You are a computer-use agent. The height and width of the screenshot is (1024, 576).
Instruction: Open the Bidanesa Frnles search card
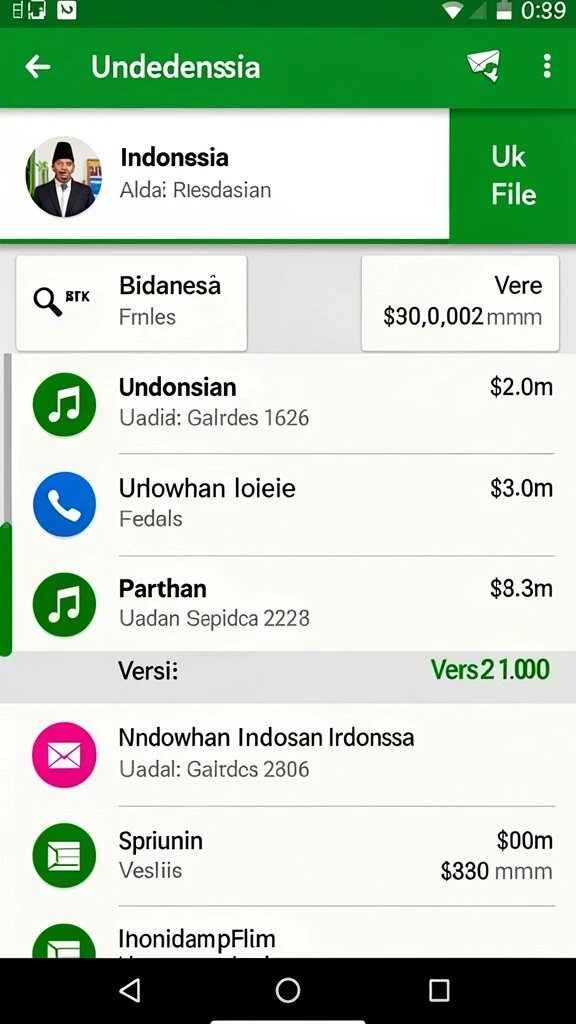coord(131,302)
